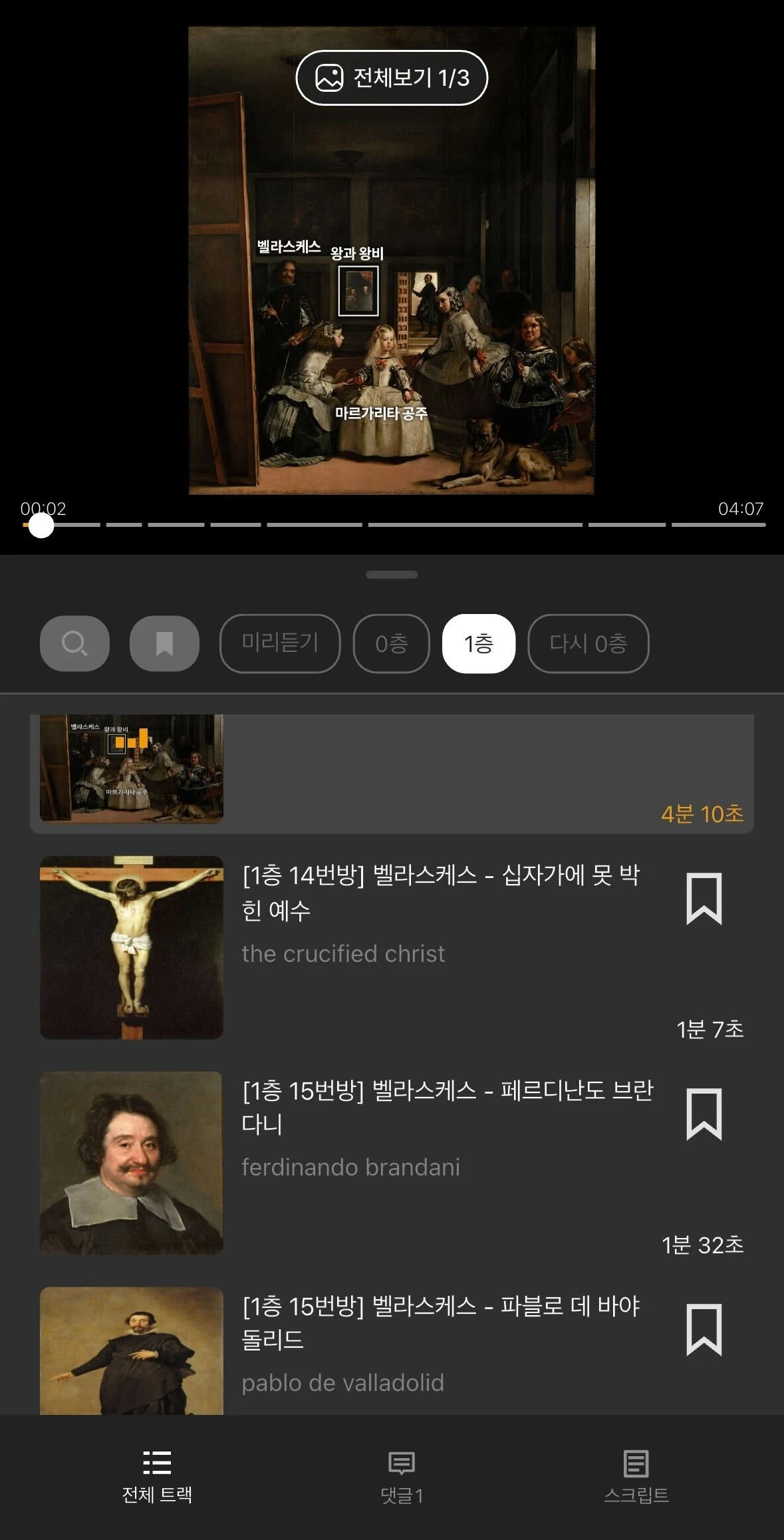784x1540 pixels.
Task: Bookmark the ferdinando brandani track
Action: (x=704, y=1114)
